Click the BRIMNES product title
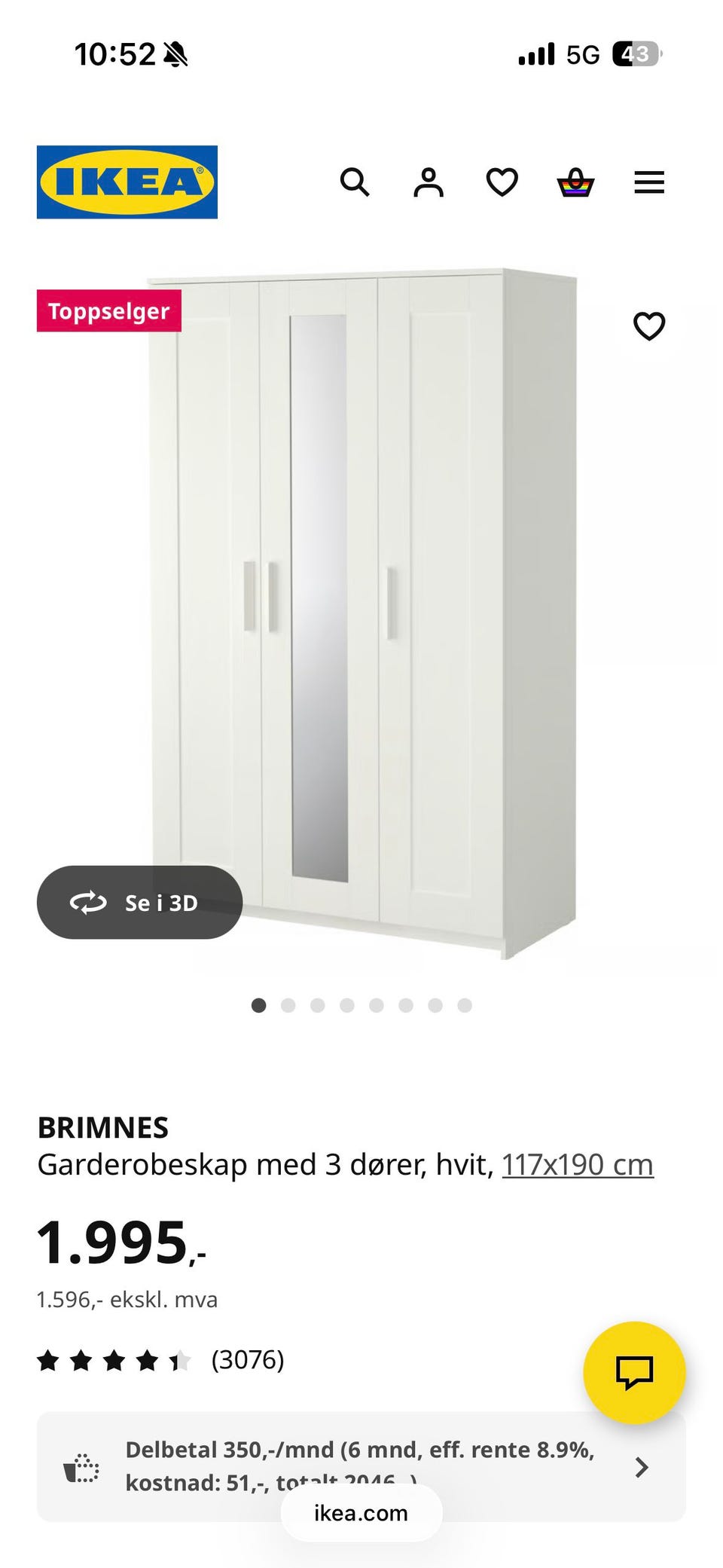 [102, 1128]
